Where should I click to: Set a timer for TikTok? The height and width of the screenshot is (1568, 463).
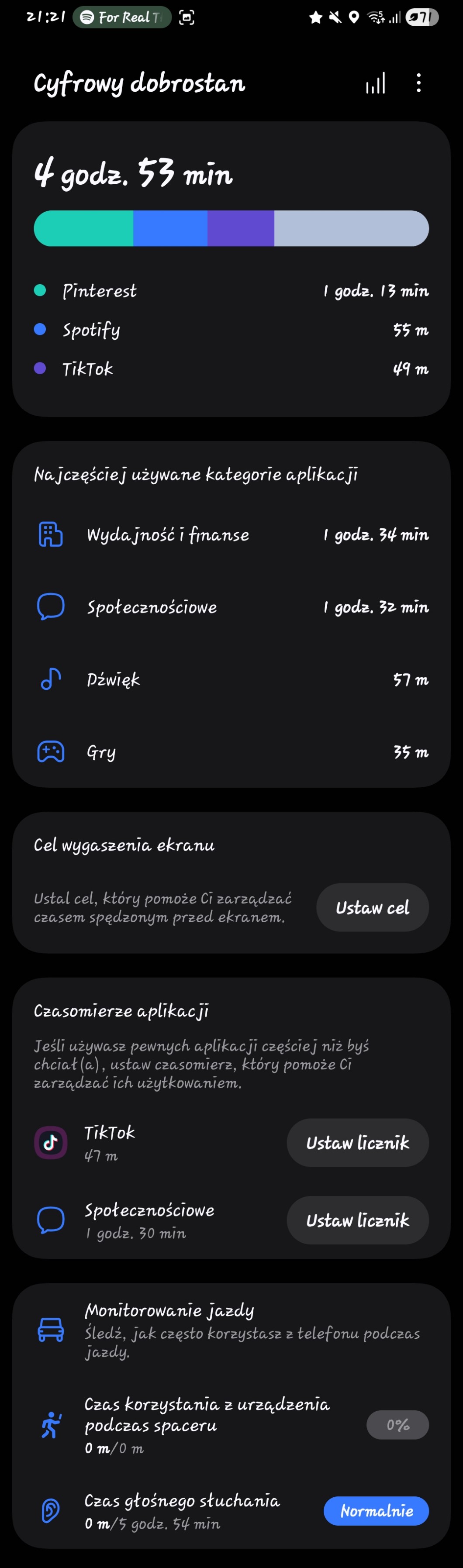358,1143
